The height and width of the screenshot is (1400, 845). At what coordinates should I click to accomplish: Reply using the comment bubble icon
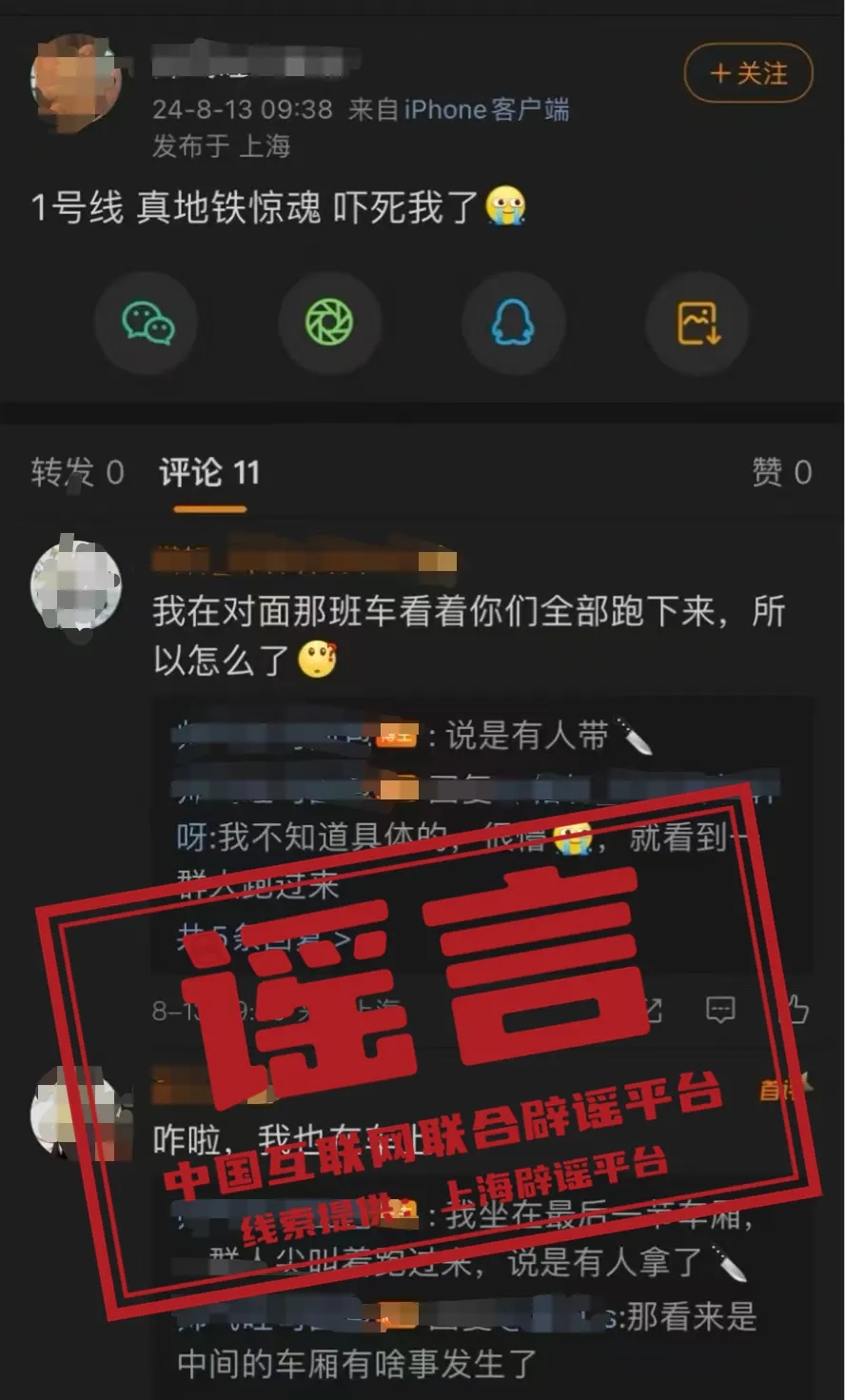pos(721,1009)
